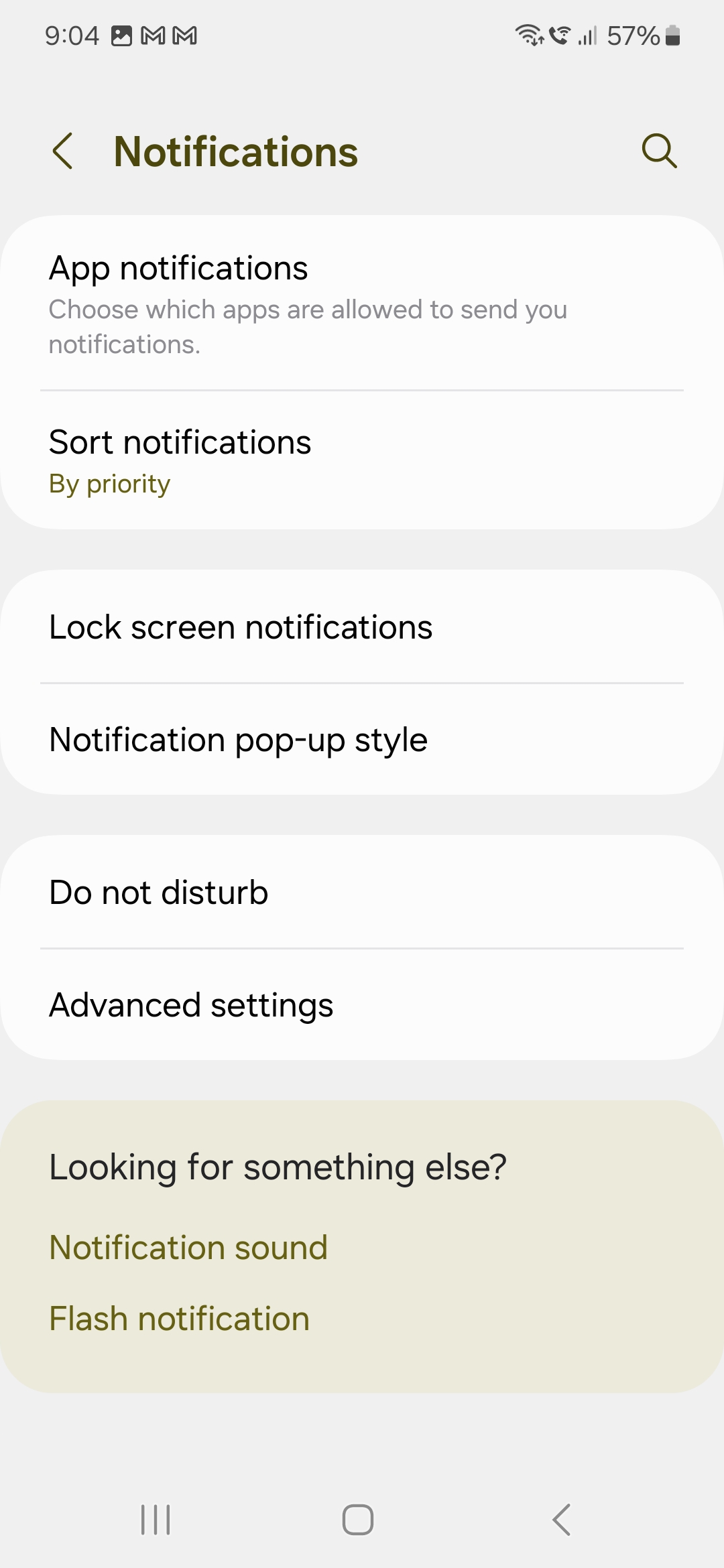Open Lock screen notifications
The image size is (724, 1568).
coord(362,627)
